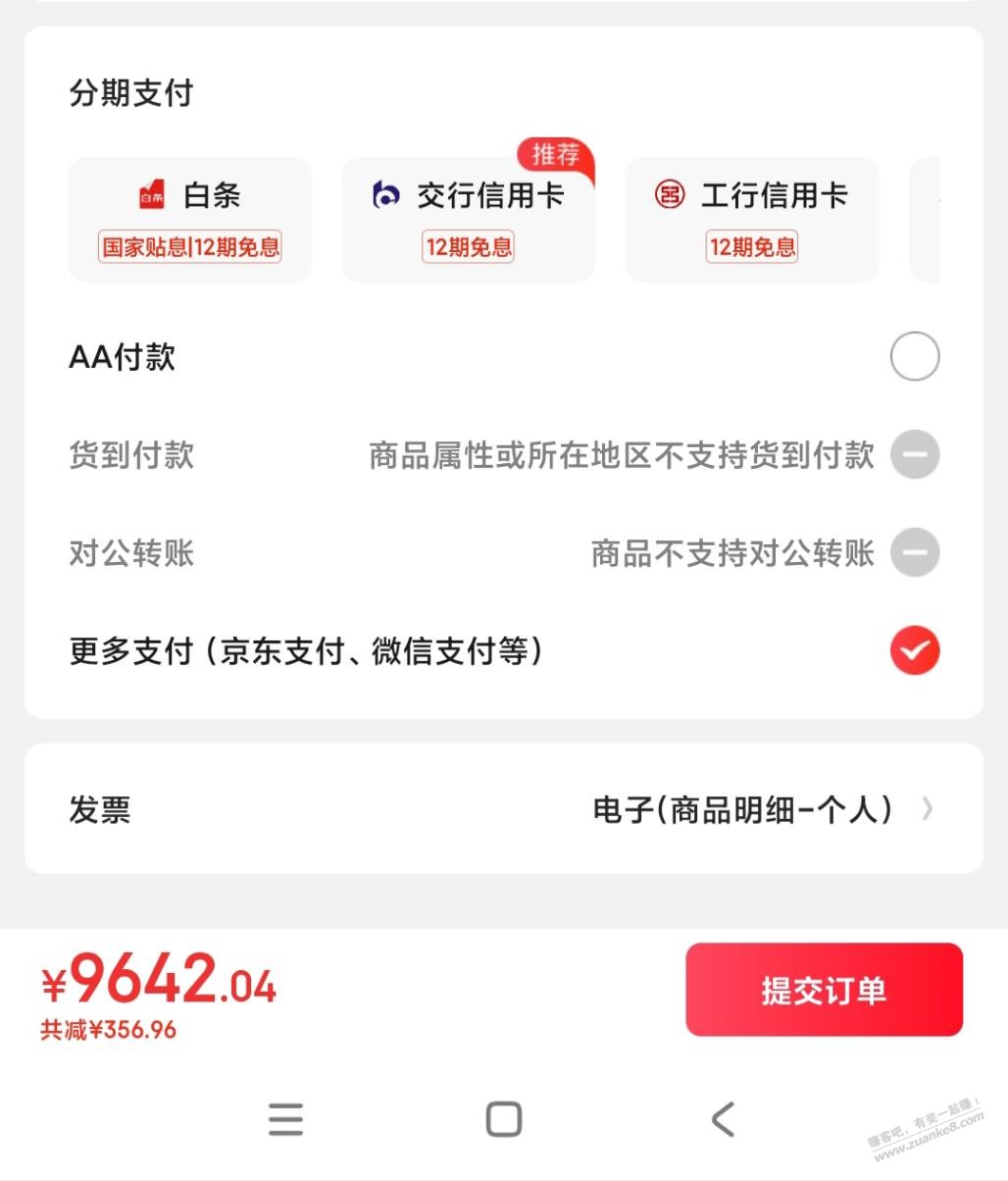Select 更多支付 (京东支付、微信支付等) option
The height and width of the screenshot is (1181, 1008).
click(x=914, y=651)
